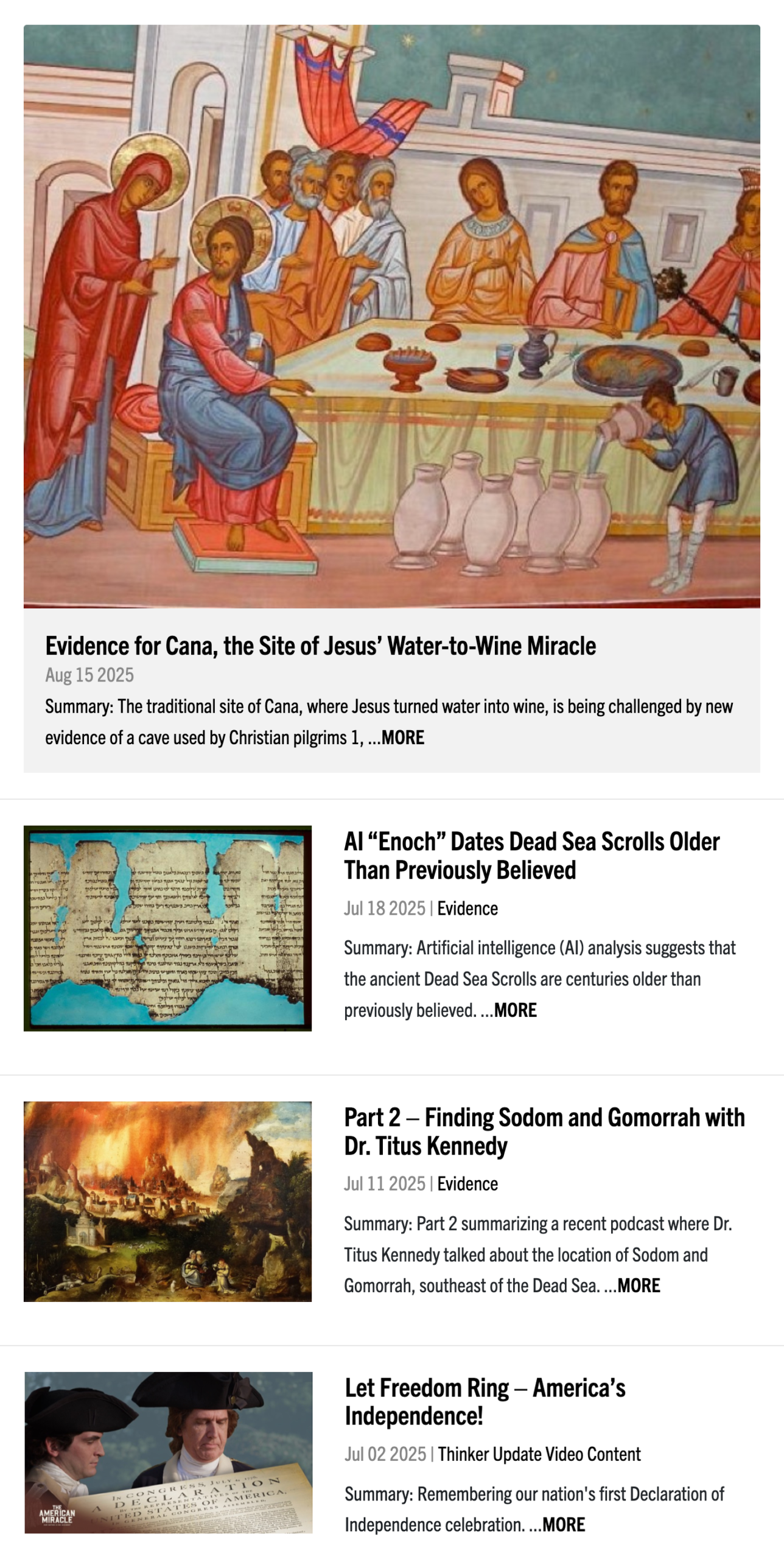
Task: Open the American Miracle Declaration thumbnail
Action: click(x=168, y=1452)
